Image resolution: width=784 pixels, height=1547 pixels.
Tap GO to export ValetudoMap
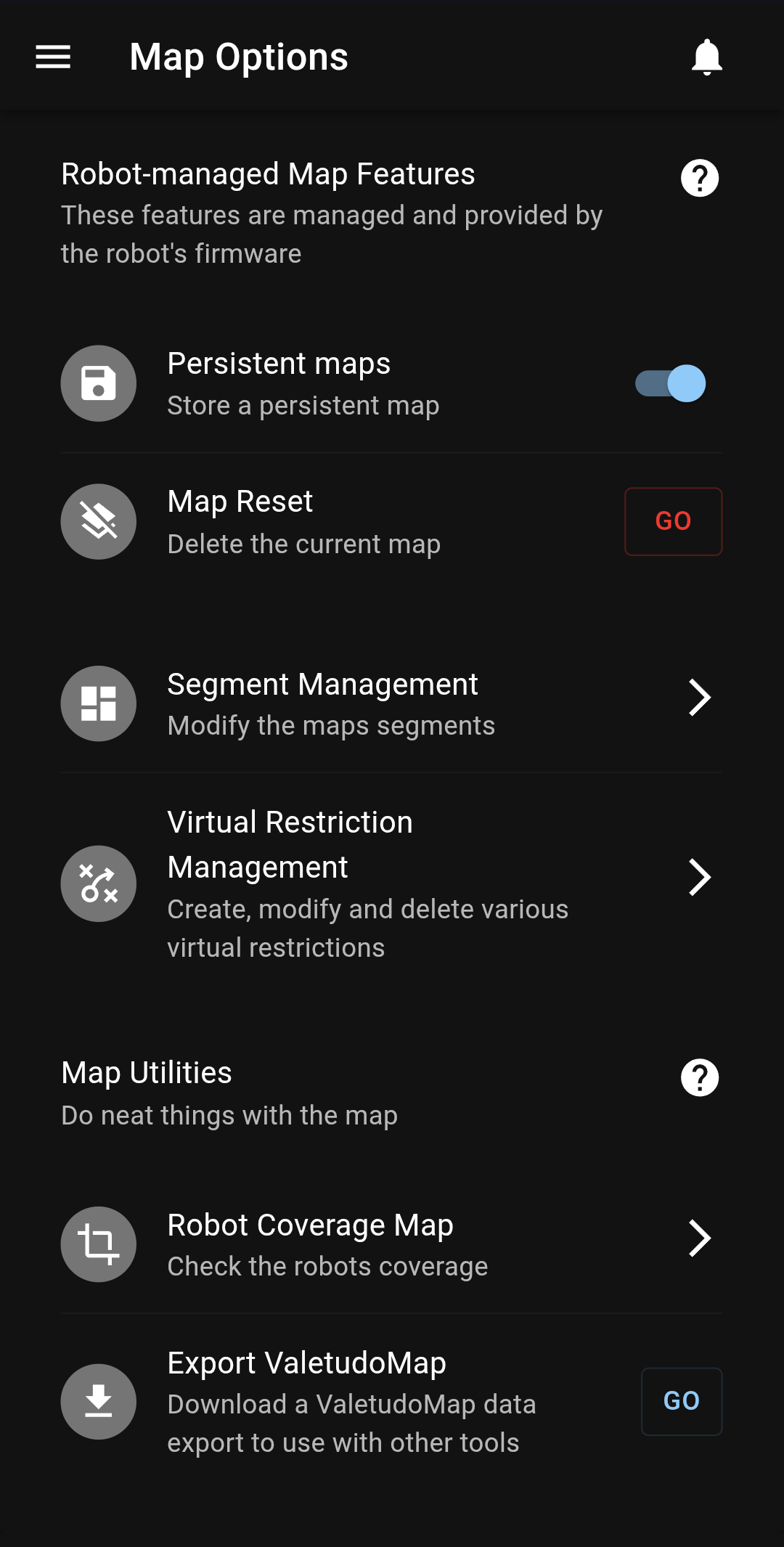pos(681,1401)
